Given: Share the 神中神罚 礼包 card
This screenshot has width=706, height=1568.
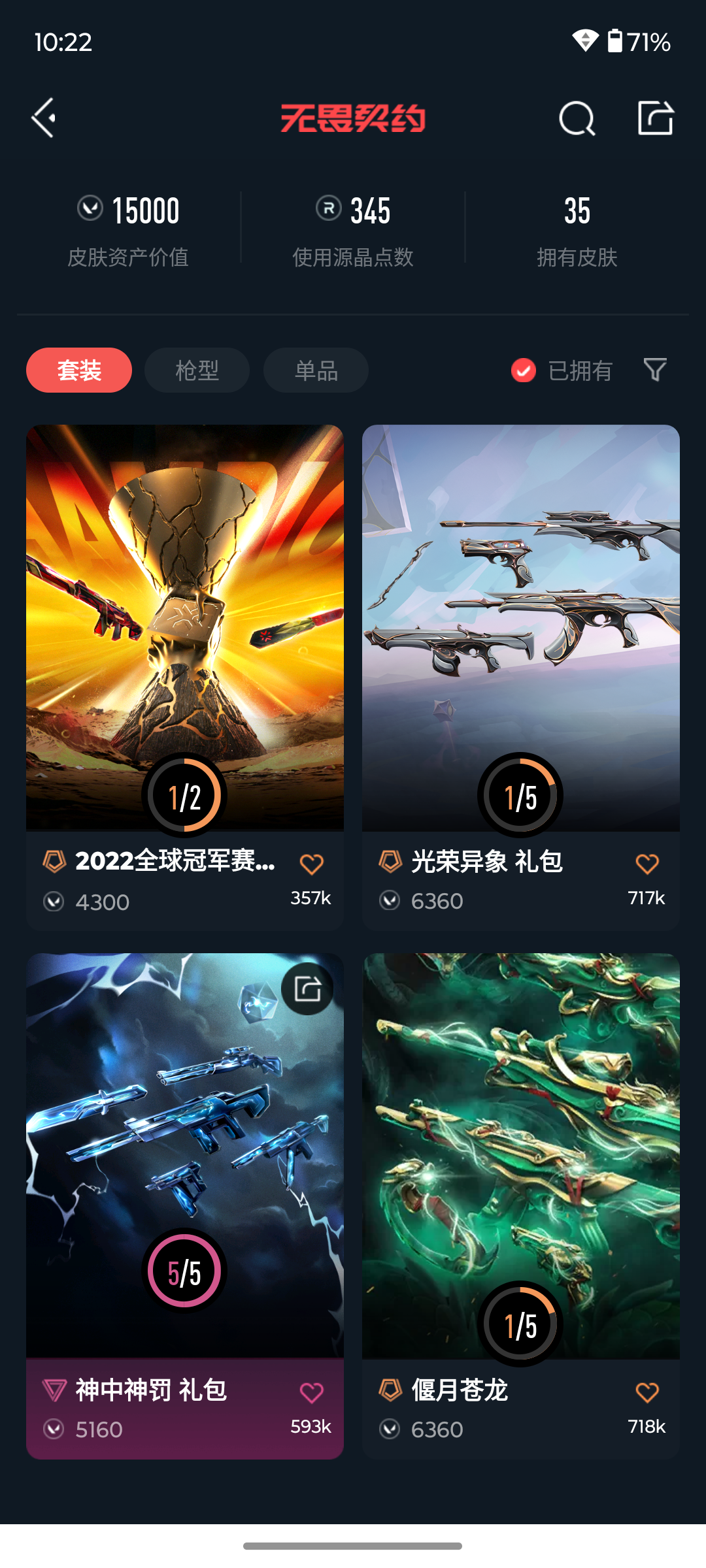Looking at the screenshot, I should [307, 988].
